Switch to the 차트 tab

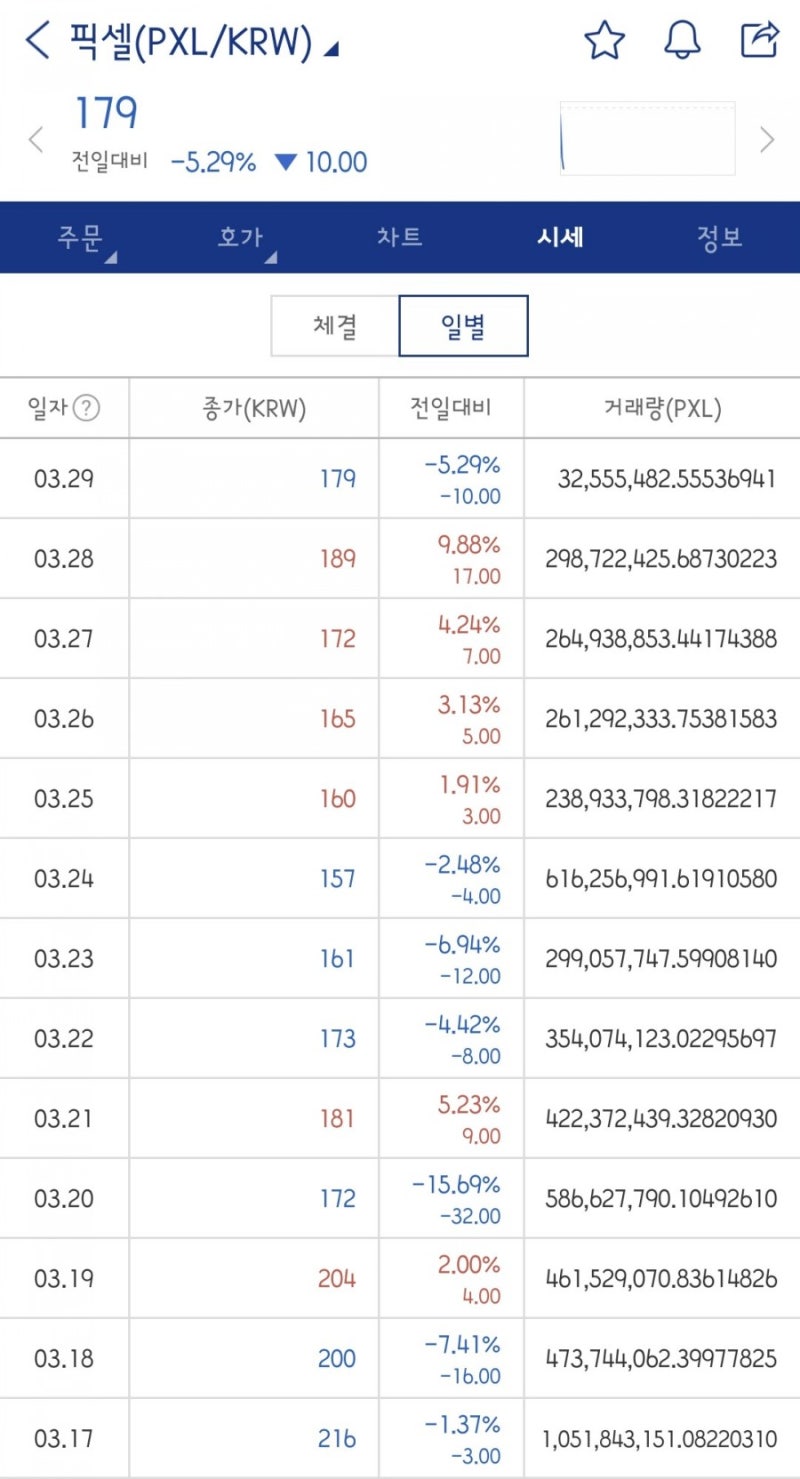click(x=400, y=237)
